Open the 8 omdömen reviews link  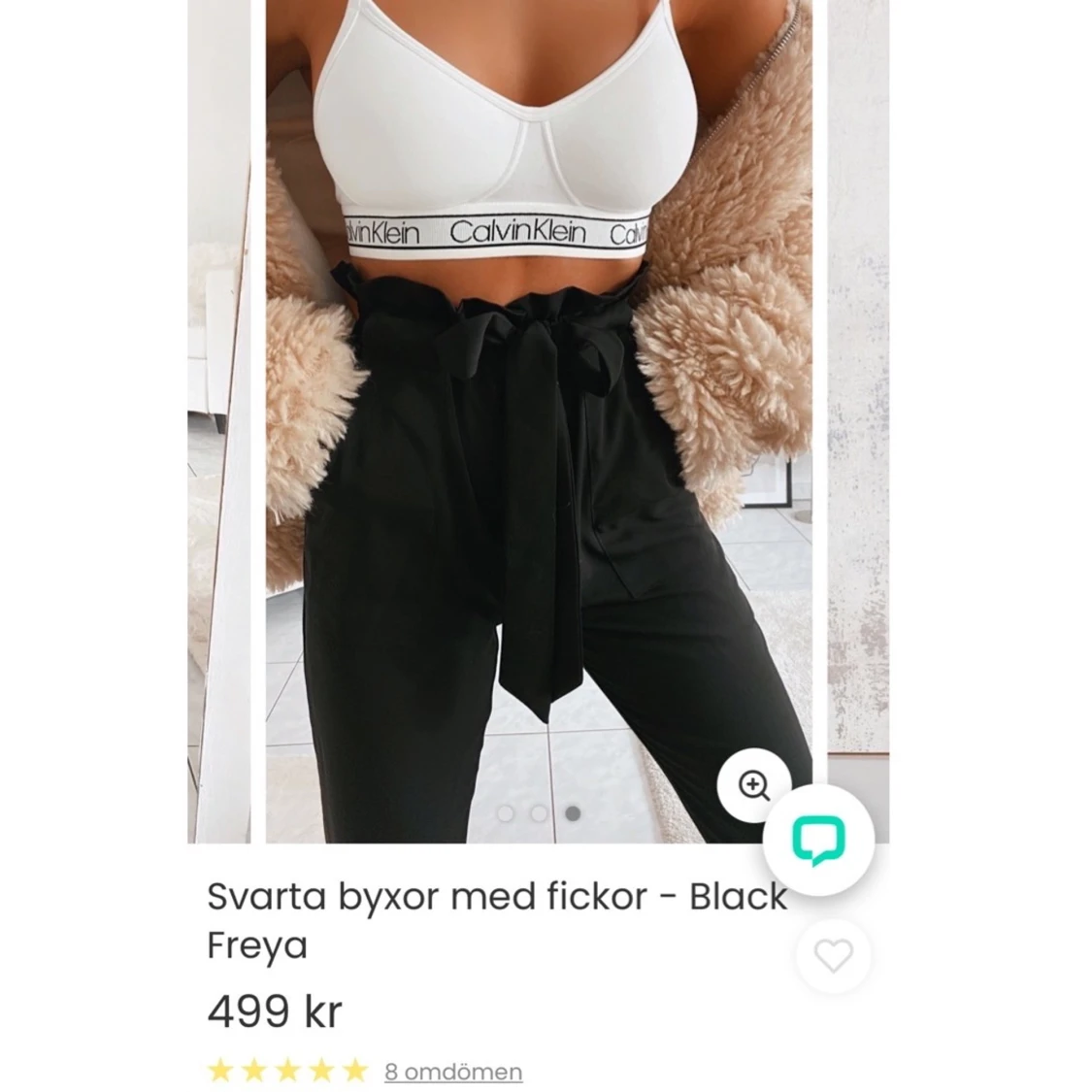click(452, 1072)
